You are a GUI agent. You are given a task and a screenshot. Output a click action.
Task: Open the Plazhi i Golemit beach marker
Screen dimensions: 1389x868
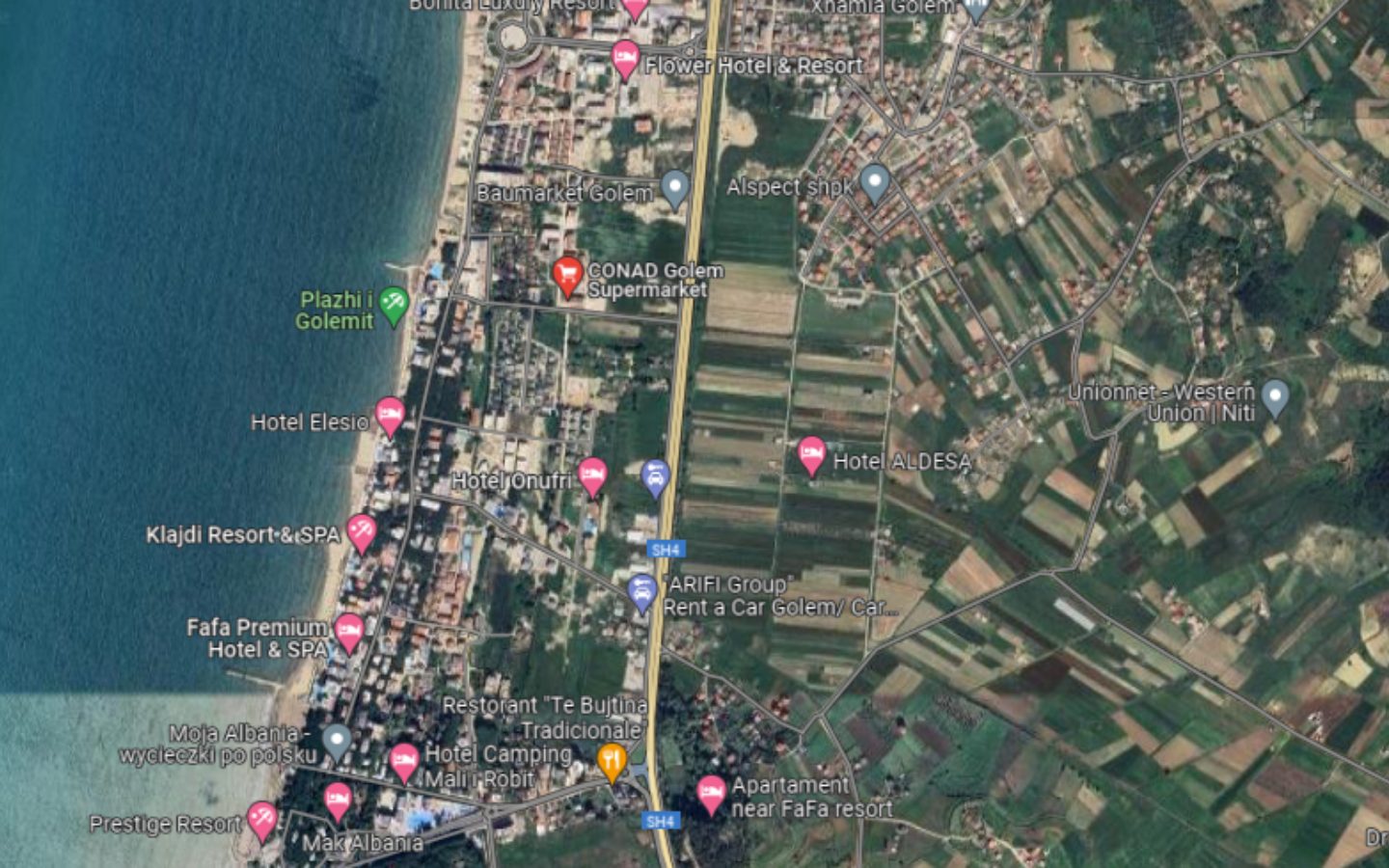393,304
